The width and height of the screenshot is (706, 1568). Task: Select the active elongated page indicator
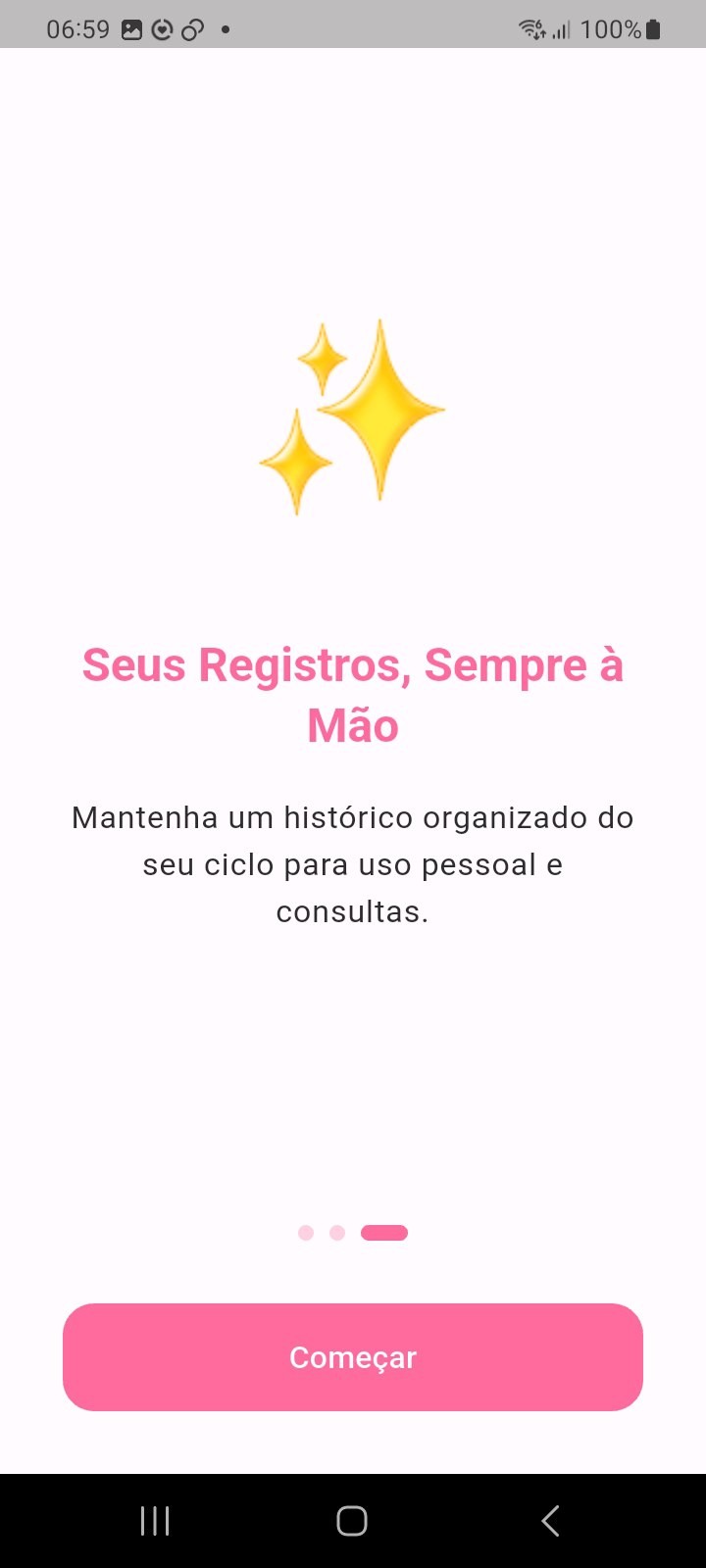point(384,1232)
